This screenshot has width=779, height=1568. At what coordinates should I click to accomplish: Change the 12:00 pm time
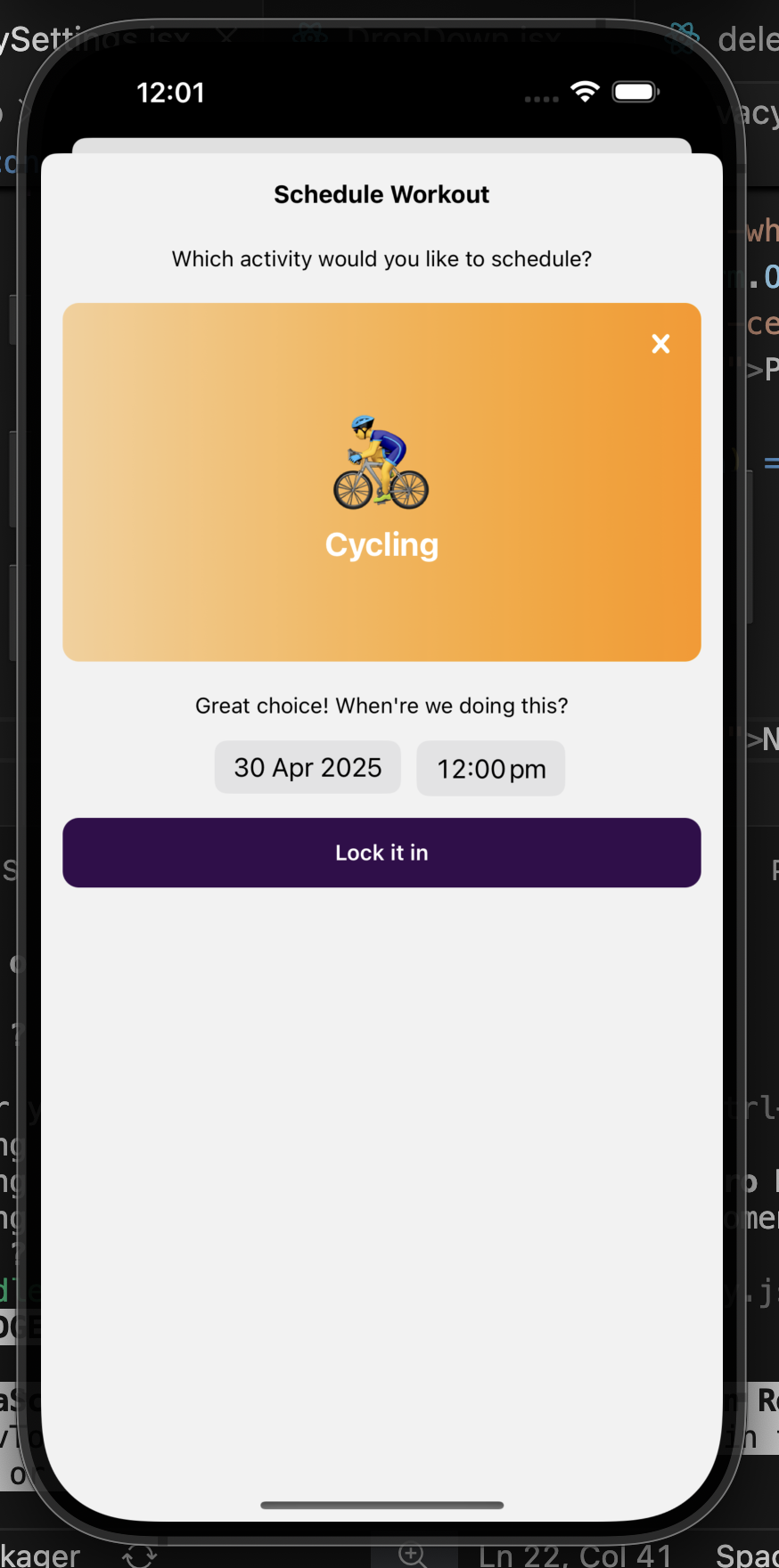(491, 768)
